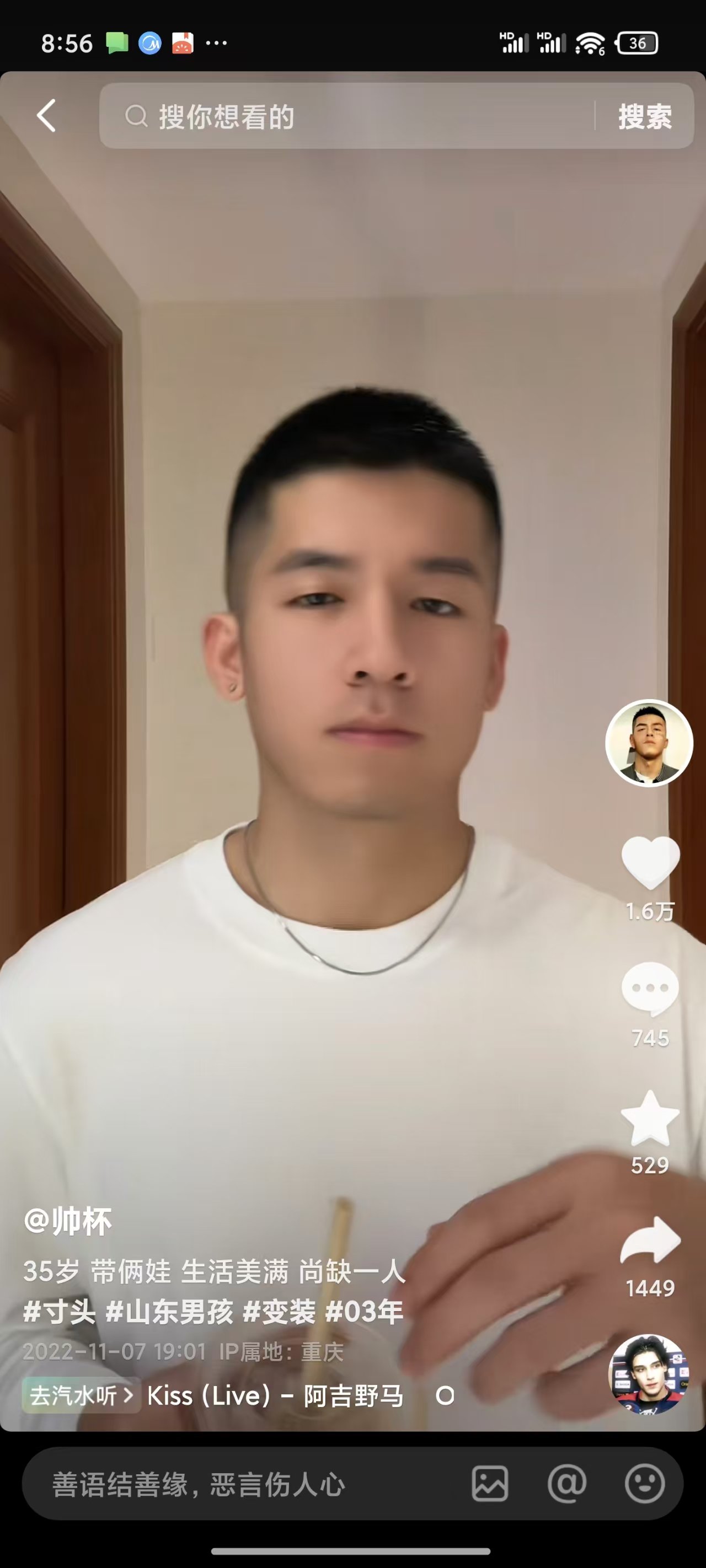The width and height of the screenshot is (706, 1568).
Task: Tap the comment box 善语结善缘
Action: pos(244,1484)
